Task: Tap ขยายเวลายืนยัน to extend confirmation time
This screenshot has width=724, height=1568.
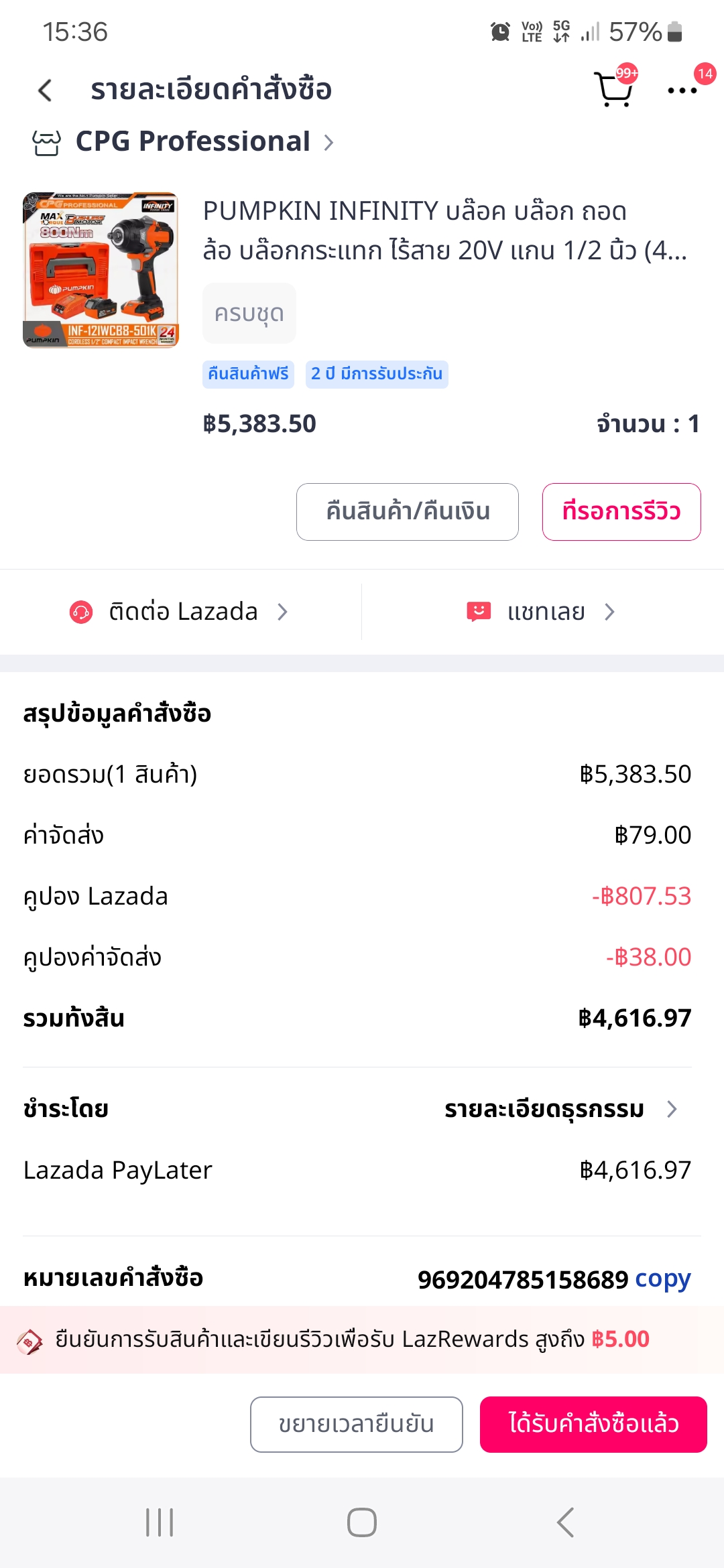Action: 357,1425
